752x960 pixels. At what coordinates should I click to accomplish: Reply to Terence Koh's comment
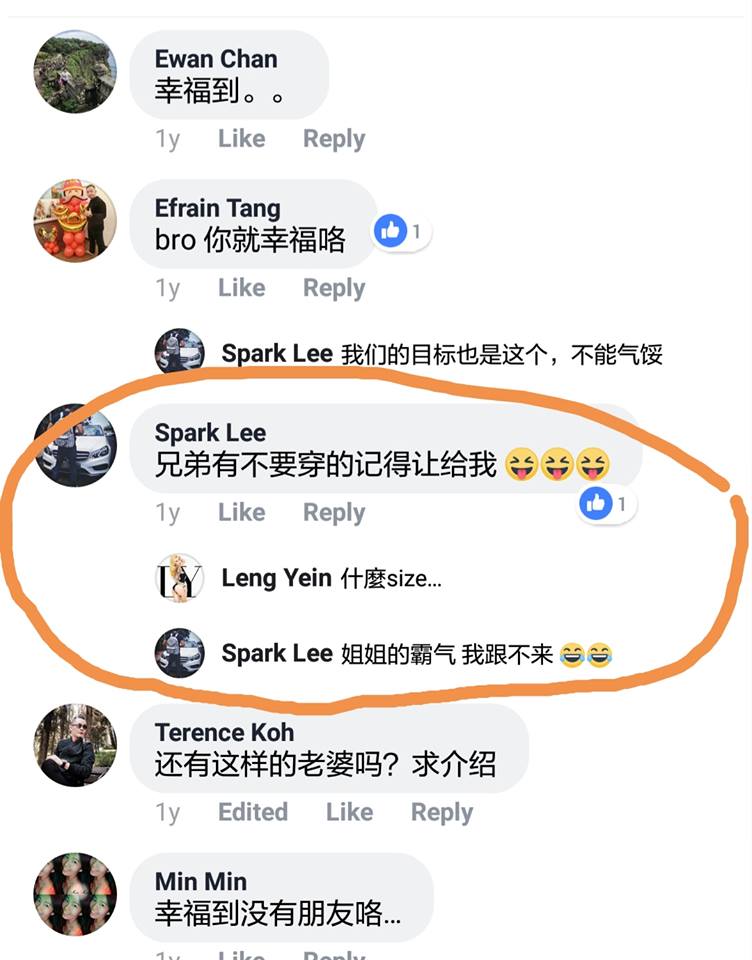coord(442,812)
